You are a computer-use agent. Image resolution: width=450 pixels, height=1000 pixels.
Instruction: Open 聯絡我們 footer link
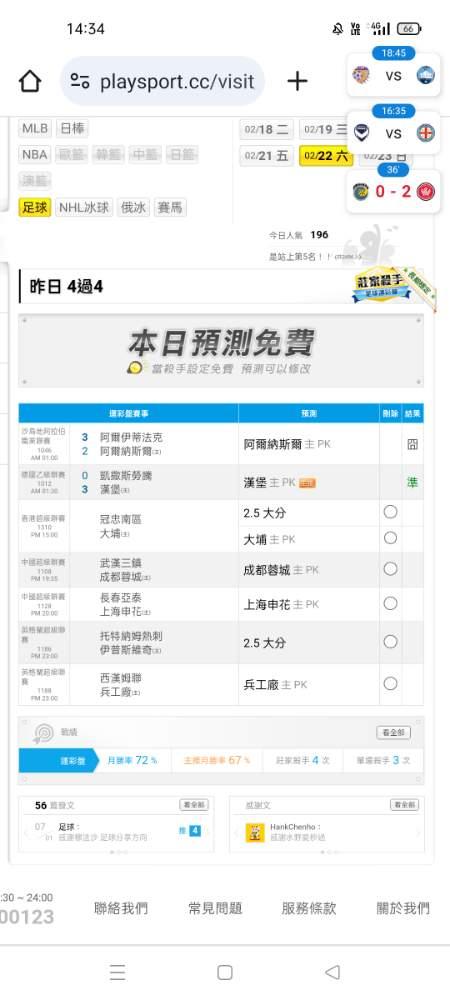pos(120,908)
